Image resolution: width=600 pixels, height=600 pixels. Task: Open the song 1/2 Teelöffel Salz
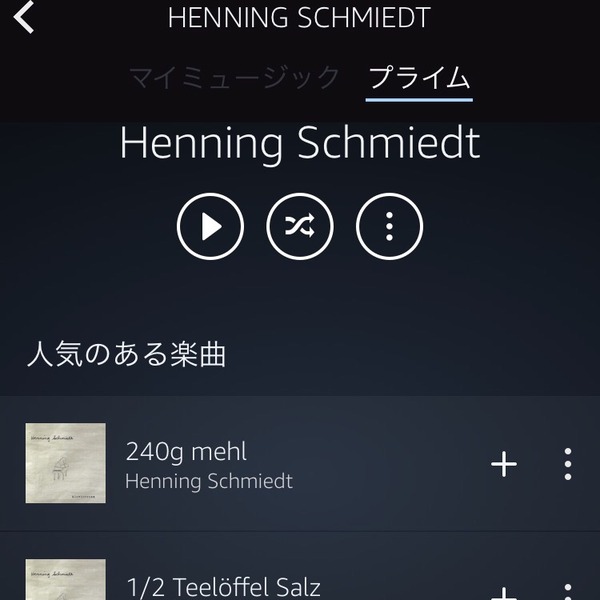click(x=222, y=586)
